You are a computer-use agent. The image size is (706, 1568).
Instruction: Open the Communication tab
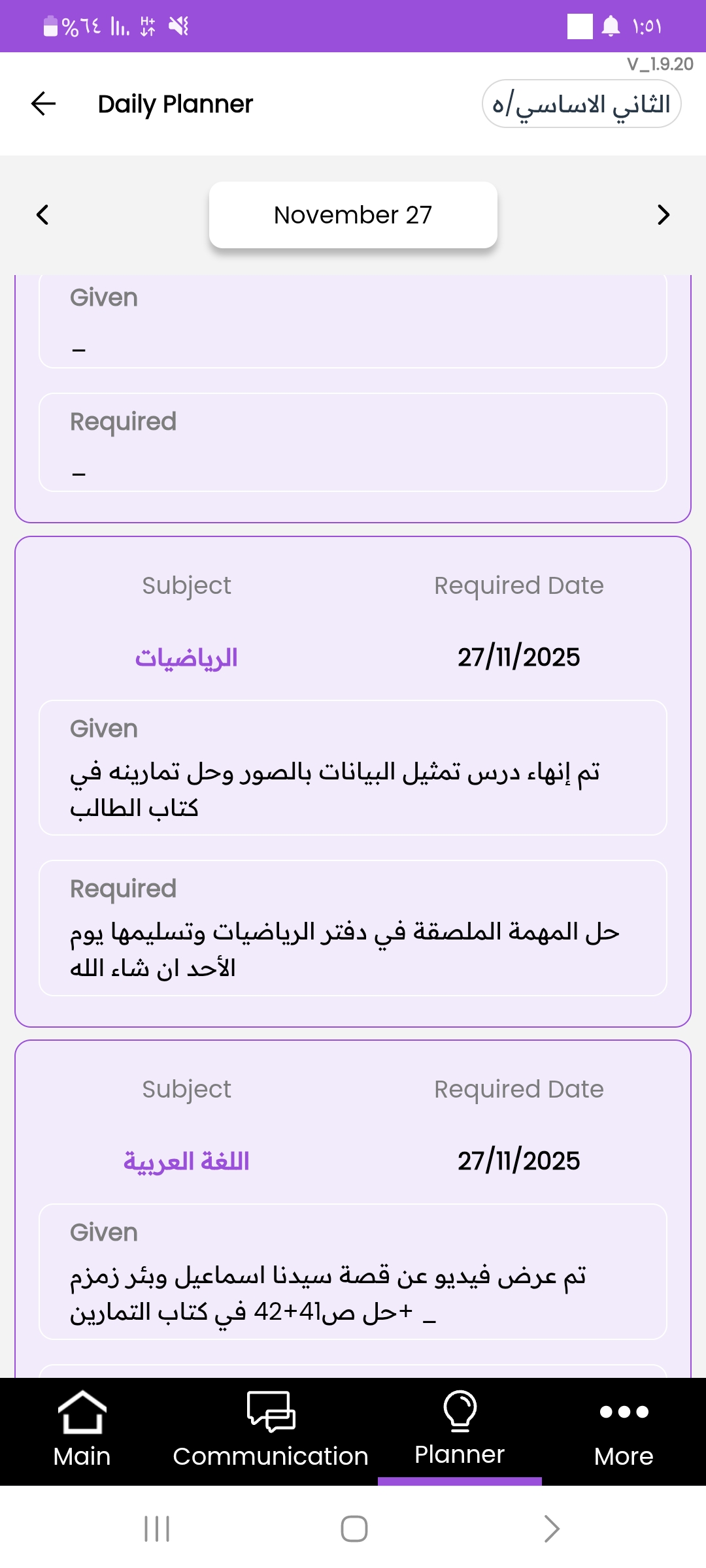pyautogui.click(x=271, y=1431)
